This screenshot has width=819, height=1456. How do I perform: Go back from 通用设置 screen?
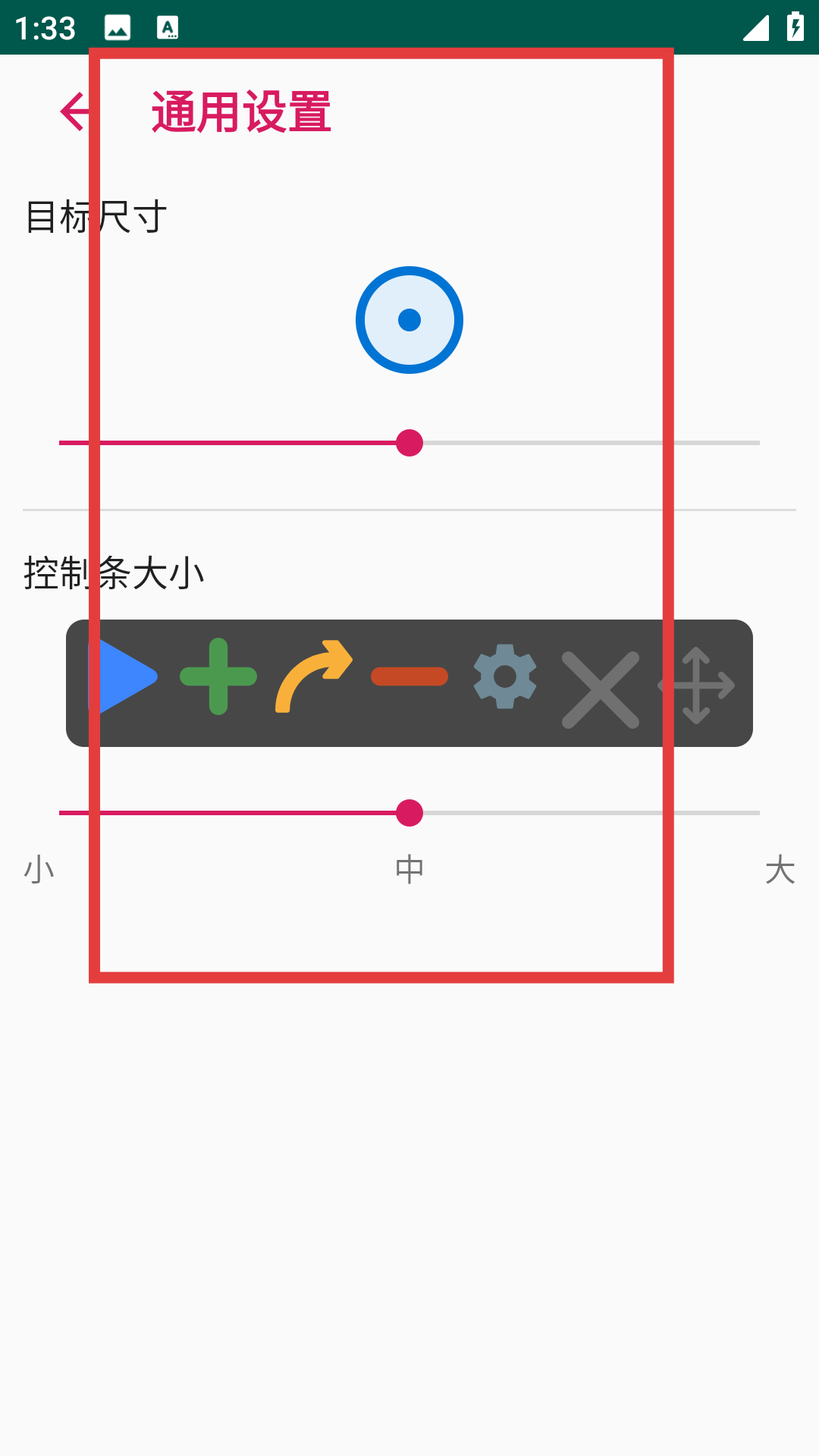[x=74, y=112]
